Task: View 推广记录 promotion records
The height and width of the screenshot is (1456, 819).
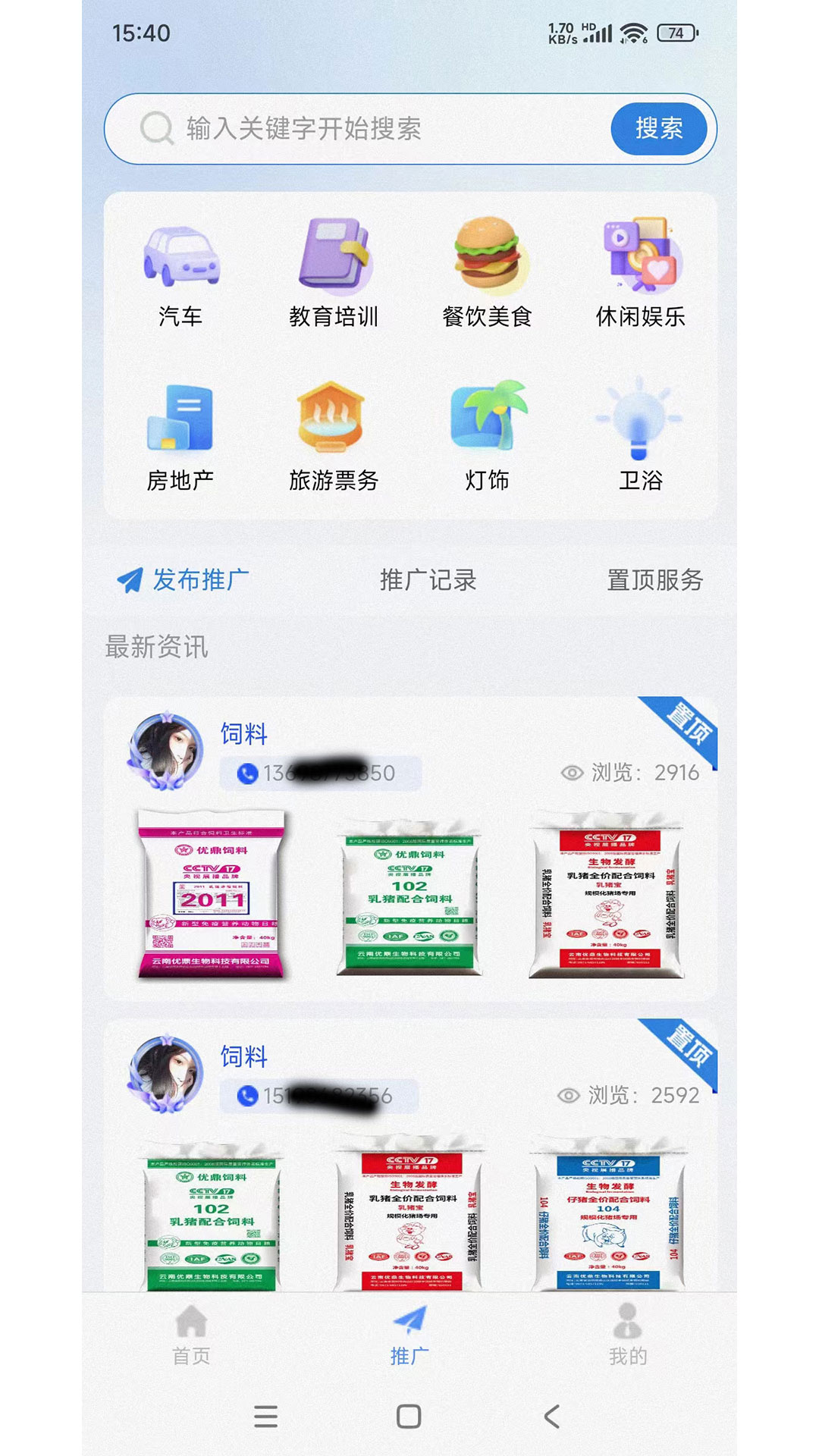Action: tap(428, 580)
